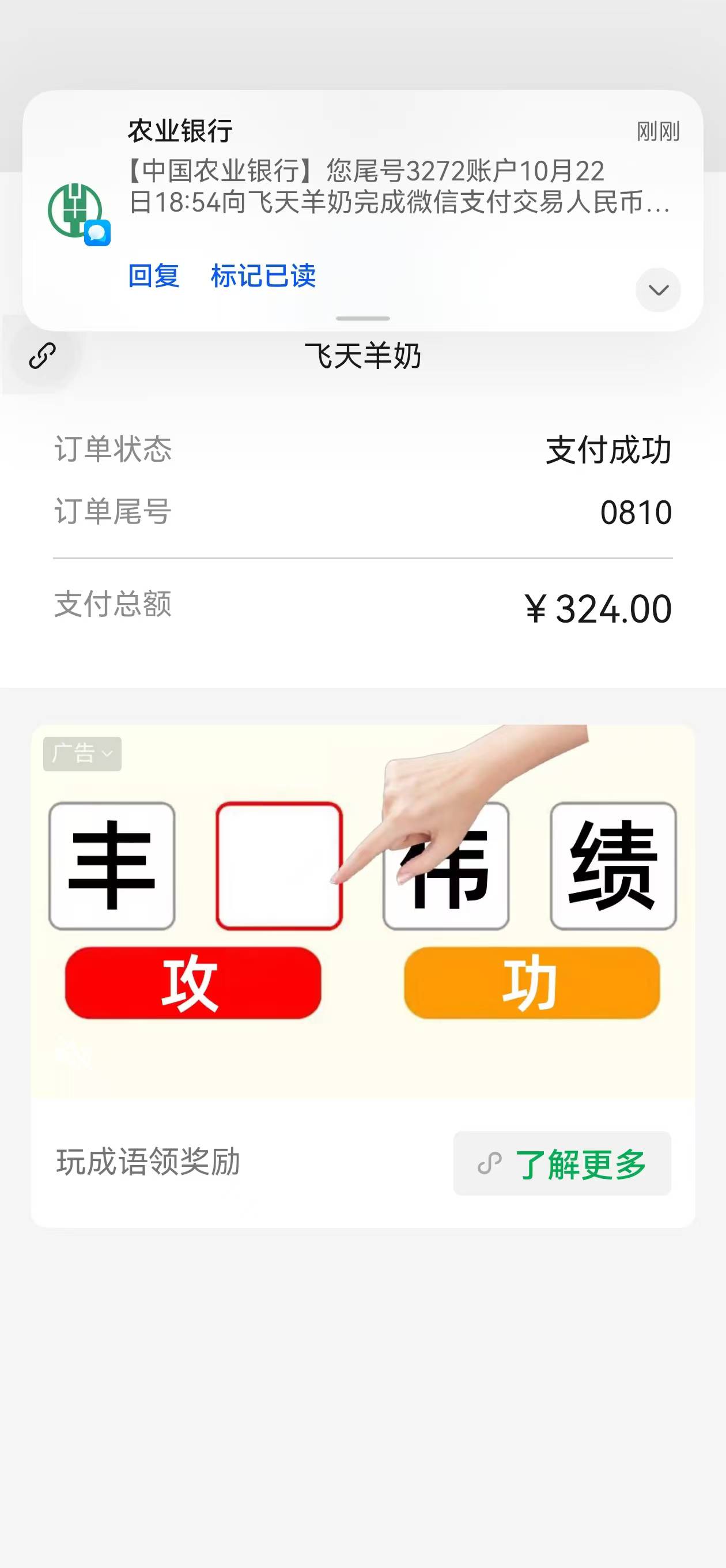
Task: Open the 广告 ad options dropdown
Action: (82, 753)
